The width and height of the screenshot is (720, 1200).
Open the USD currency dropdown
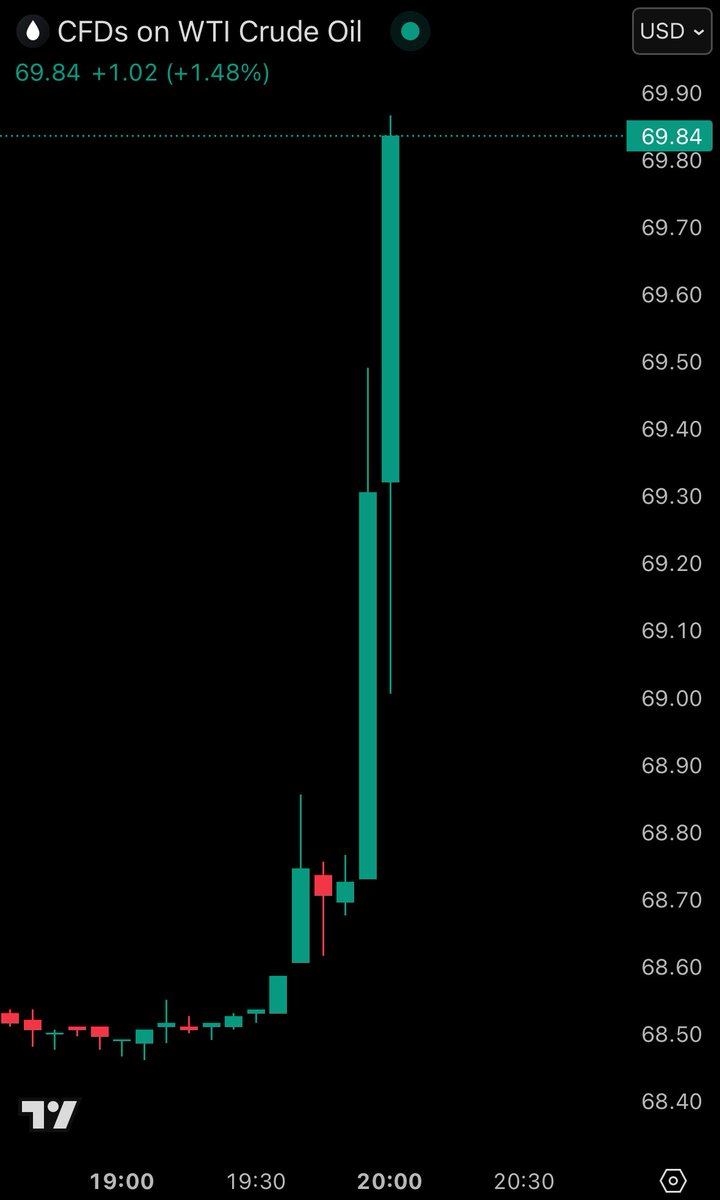[x=673, y=31]
